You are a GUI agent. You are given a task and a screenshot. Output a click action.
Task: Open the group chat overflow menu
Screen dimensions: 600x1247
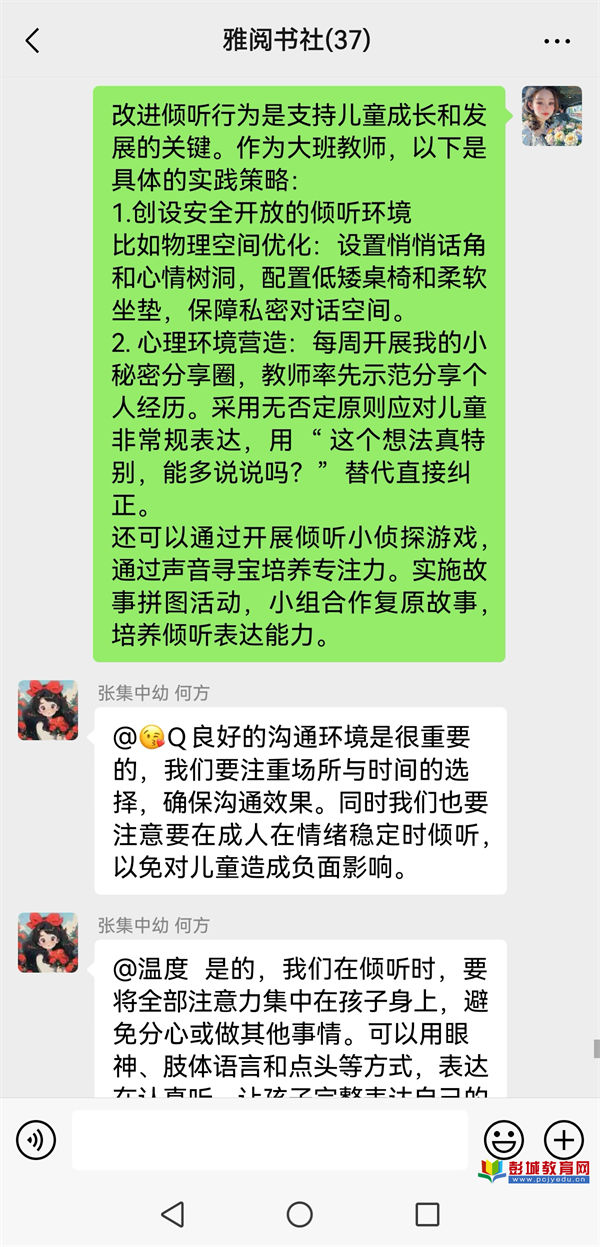tap(557, 41)
